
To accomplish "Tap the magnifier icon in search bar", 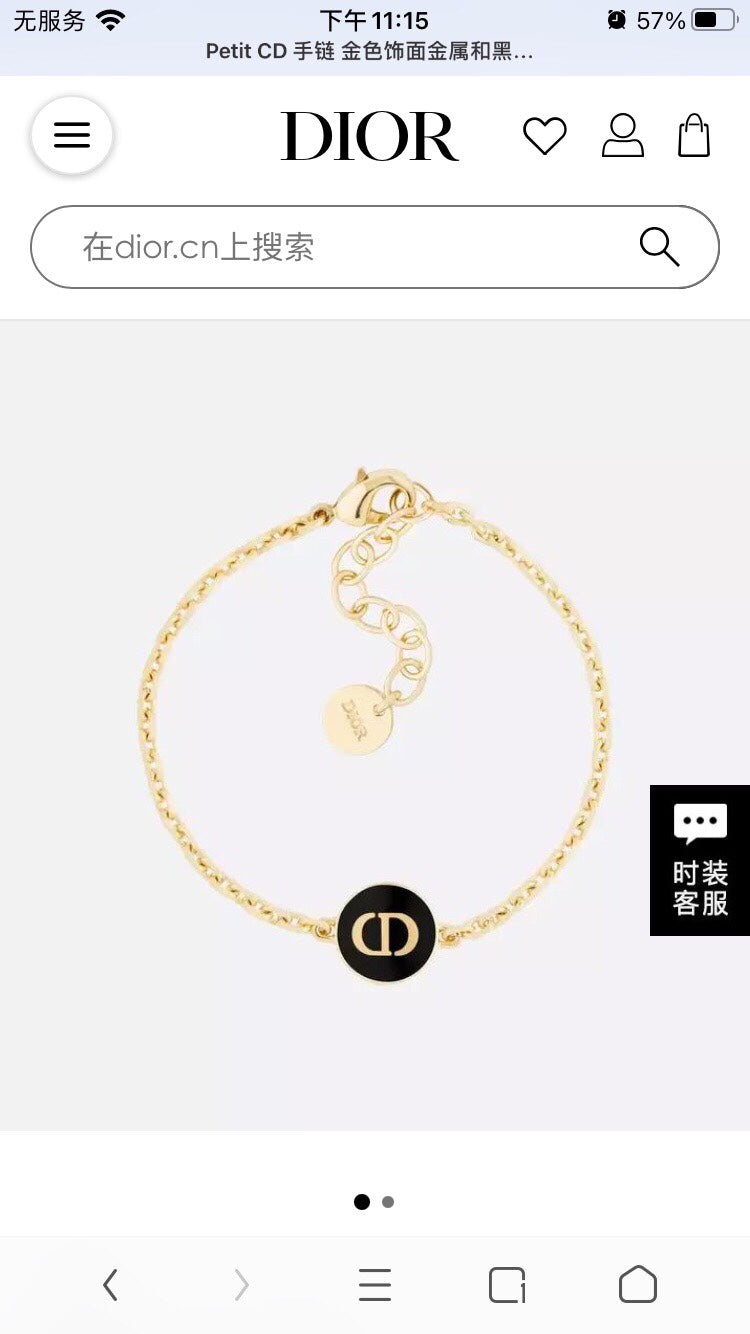I will [659, 247].
